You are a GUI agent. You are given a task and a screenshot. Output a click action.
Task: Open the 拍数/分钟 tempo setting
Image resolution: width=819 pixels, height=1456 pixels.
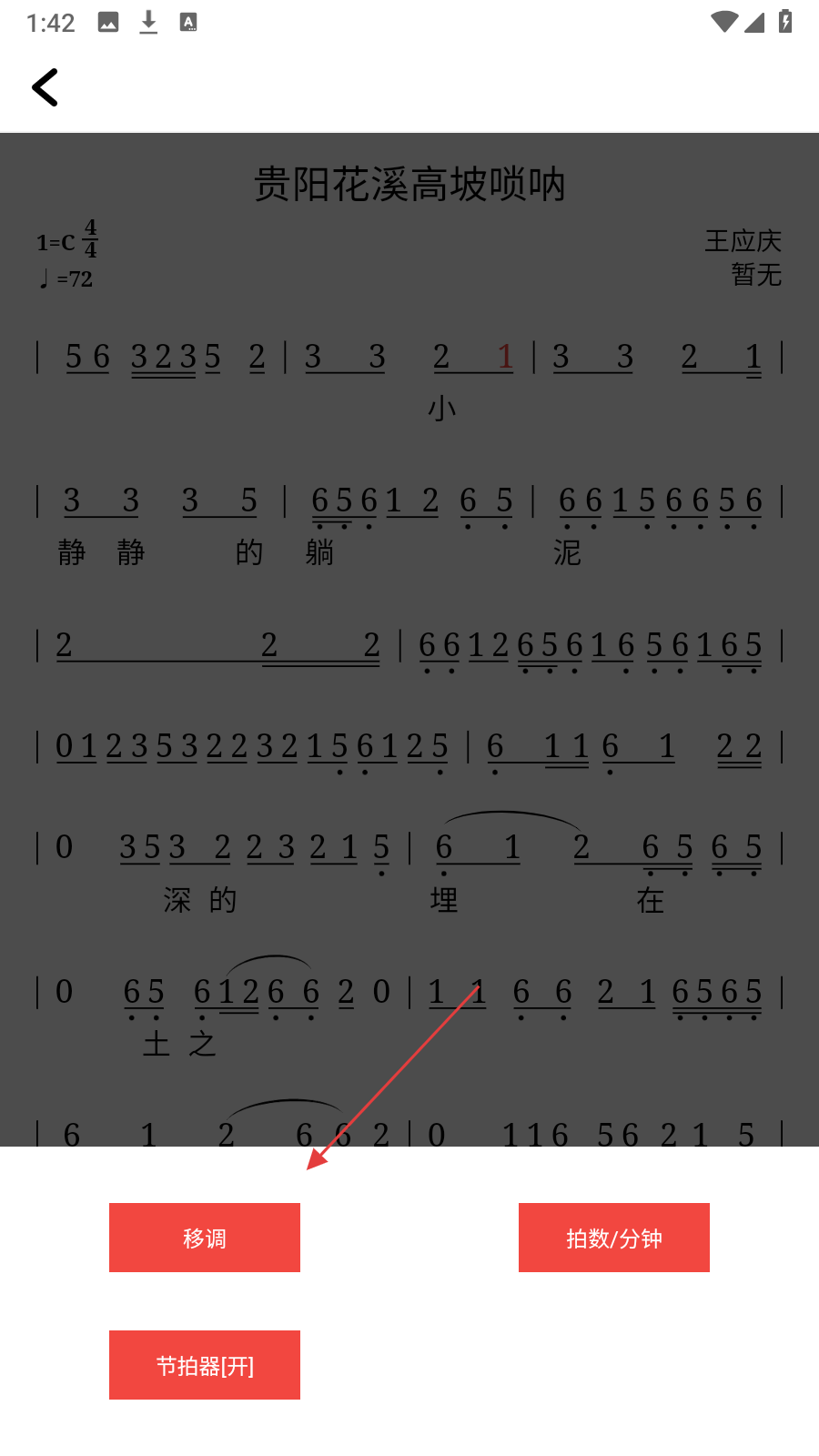coord(614,1238)
